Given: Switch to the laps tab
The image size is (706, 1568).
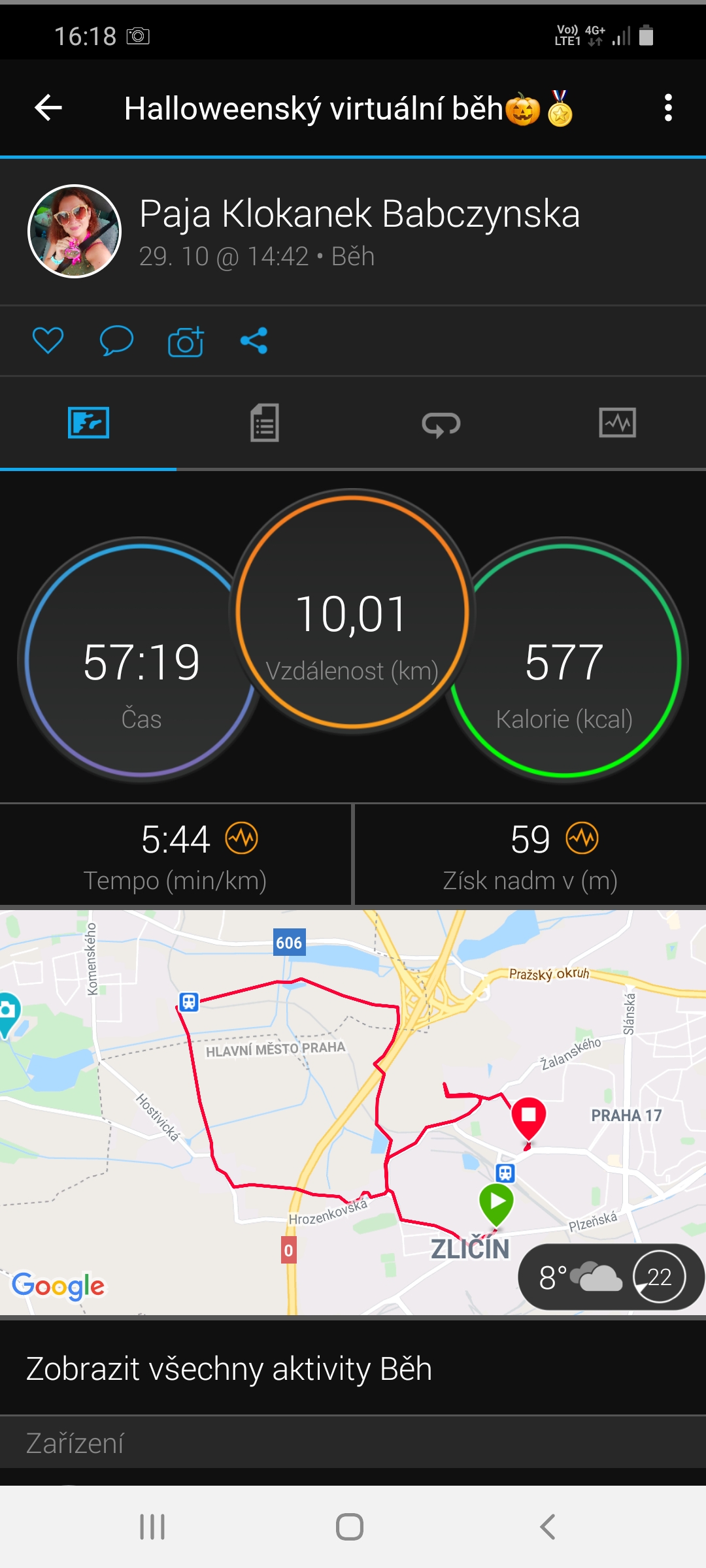Looking at the screenshot, I should 441,423.
